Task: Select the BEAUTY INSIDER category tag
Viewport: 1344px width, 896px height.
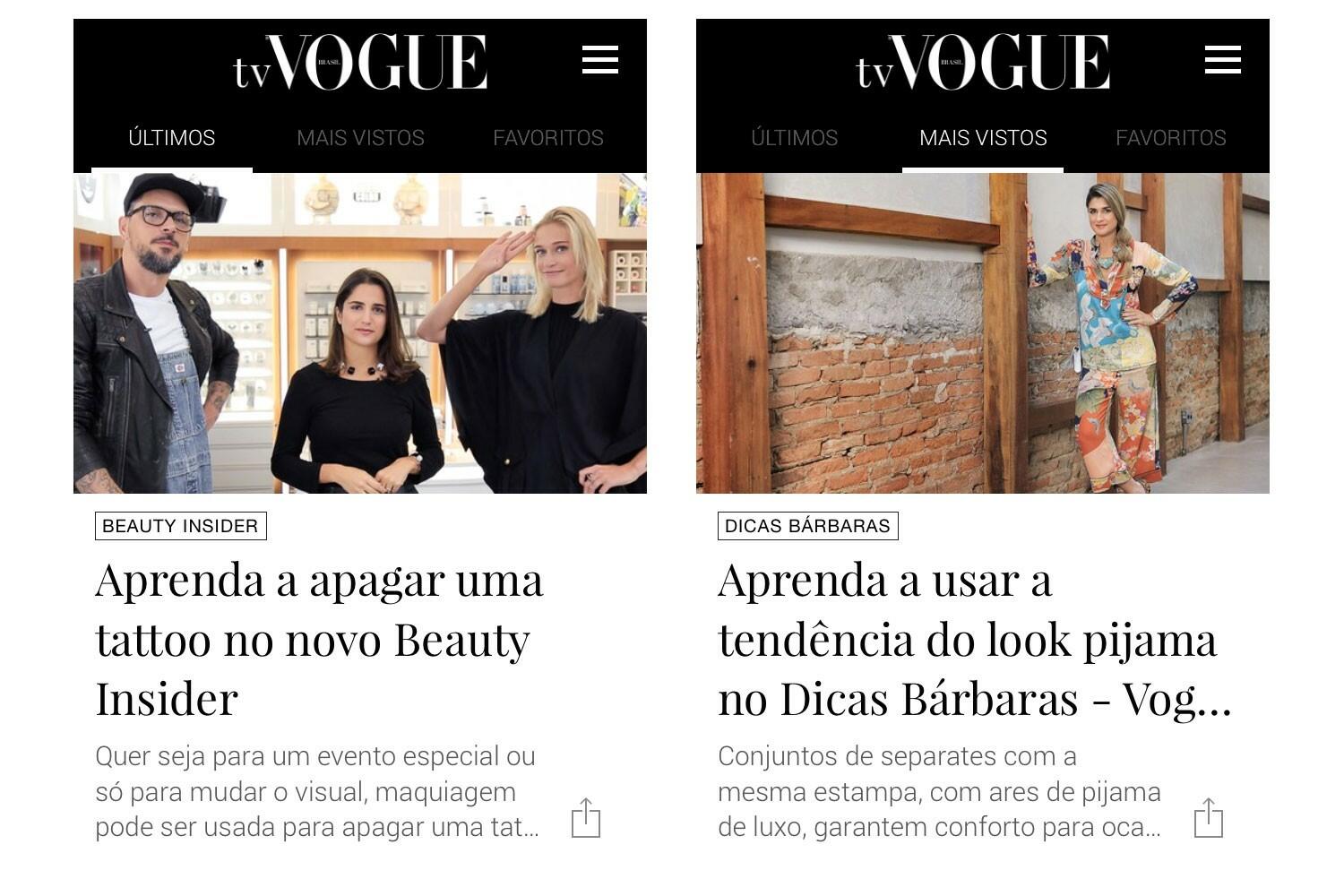Action: 180,526
